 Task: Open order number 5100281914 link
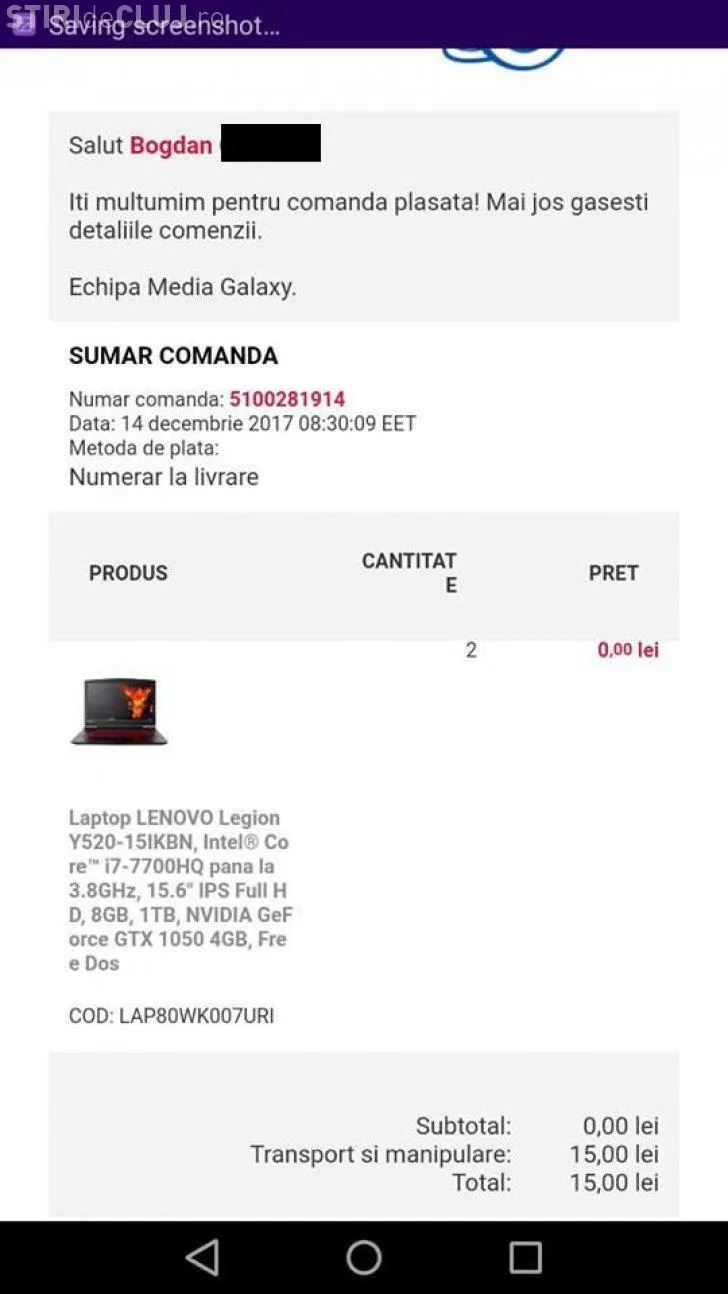pyautogui.click(x=287, y=400)
